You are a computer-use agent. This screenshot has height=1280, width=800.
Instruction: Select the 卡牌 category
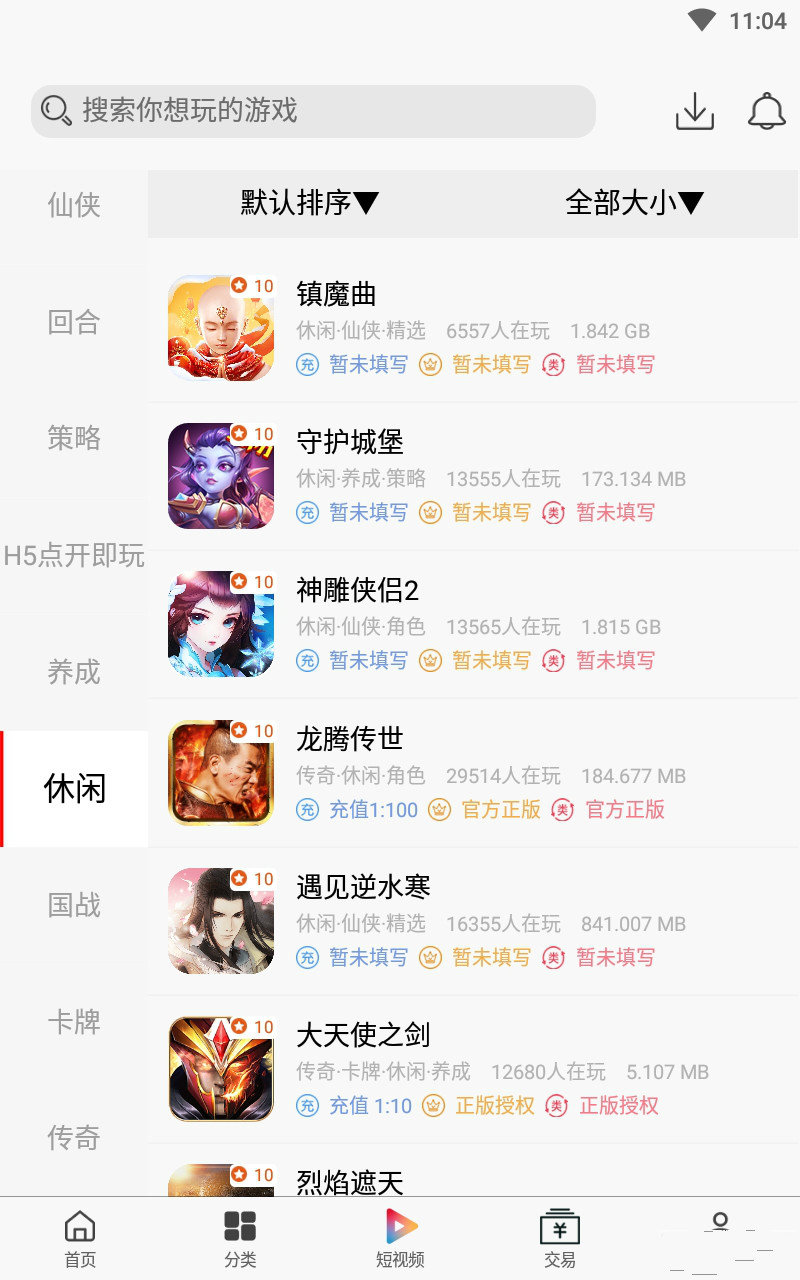(74, 1022)
